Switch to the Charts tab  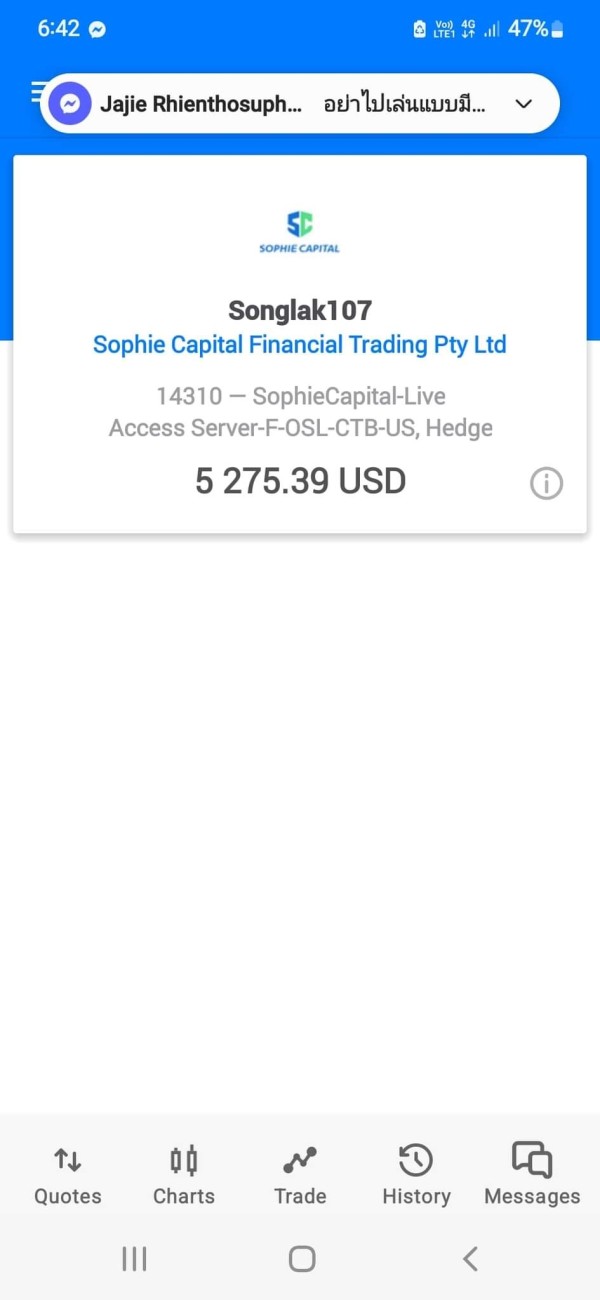click(x=184, y=1176)
